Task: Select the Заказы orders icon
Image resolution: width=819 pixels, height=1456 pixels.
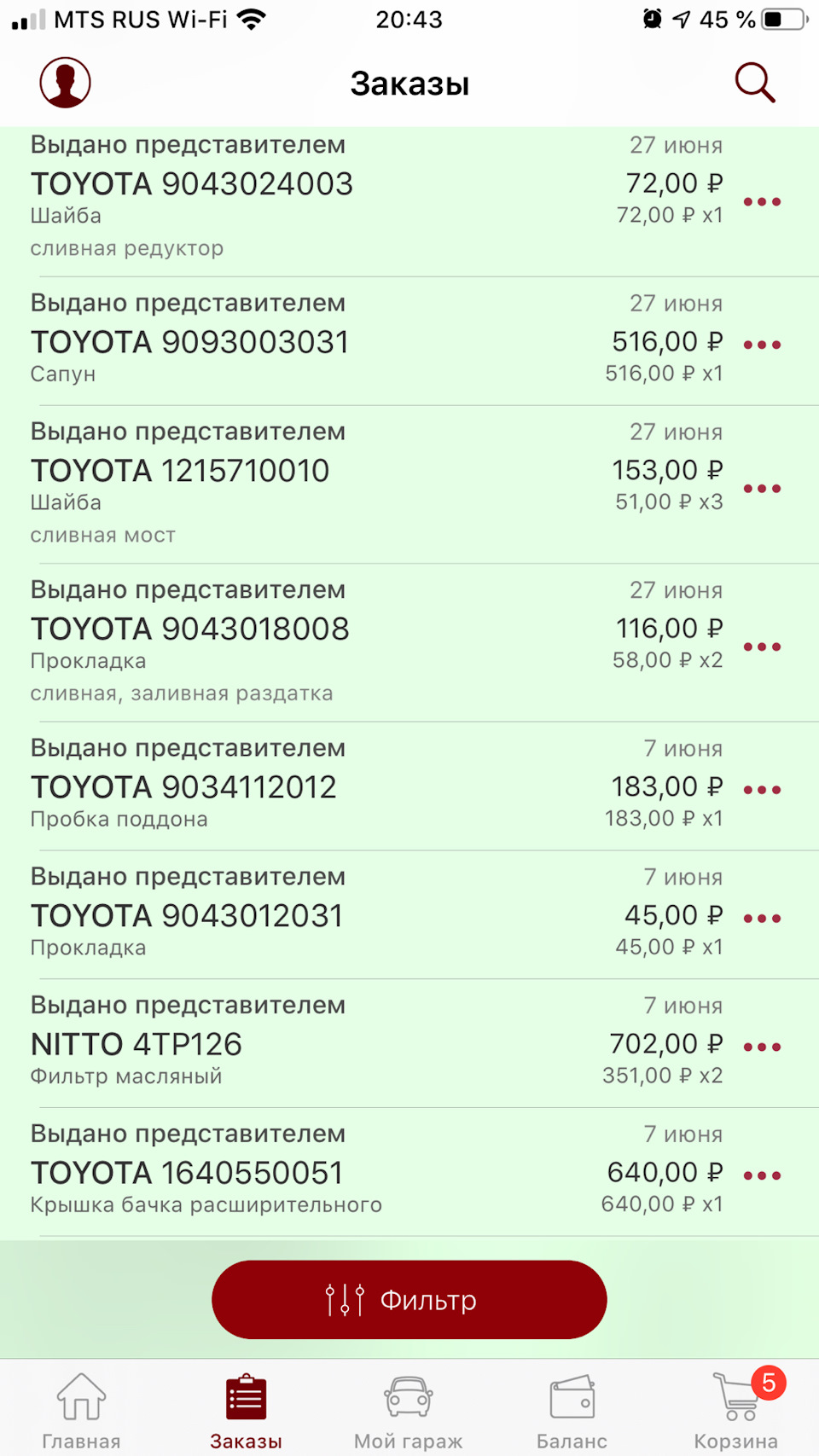Action: click(245, 1397)
